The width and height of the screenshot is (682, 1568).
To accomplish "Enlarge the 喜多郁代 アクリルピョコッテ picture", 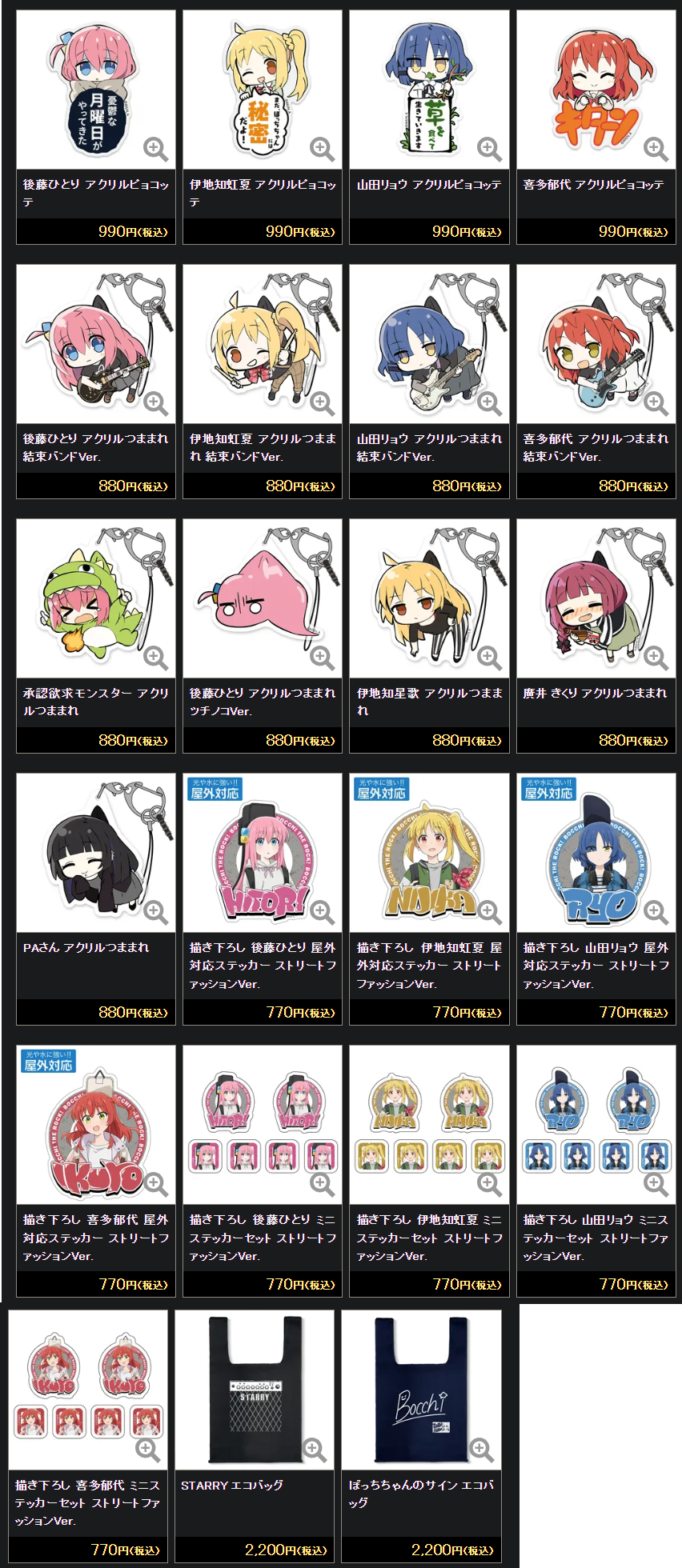I will click(x=656, y=149).
